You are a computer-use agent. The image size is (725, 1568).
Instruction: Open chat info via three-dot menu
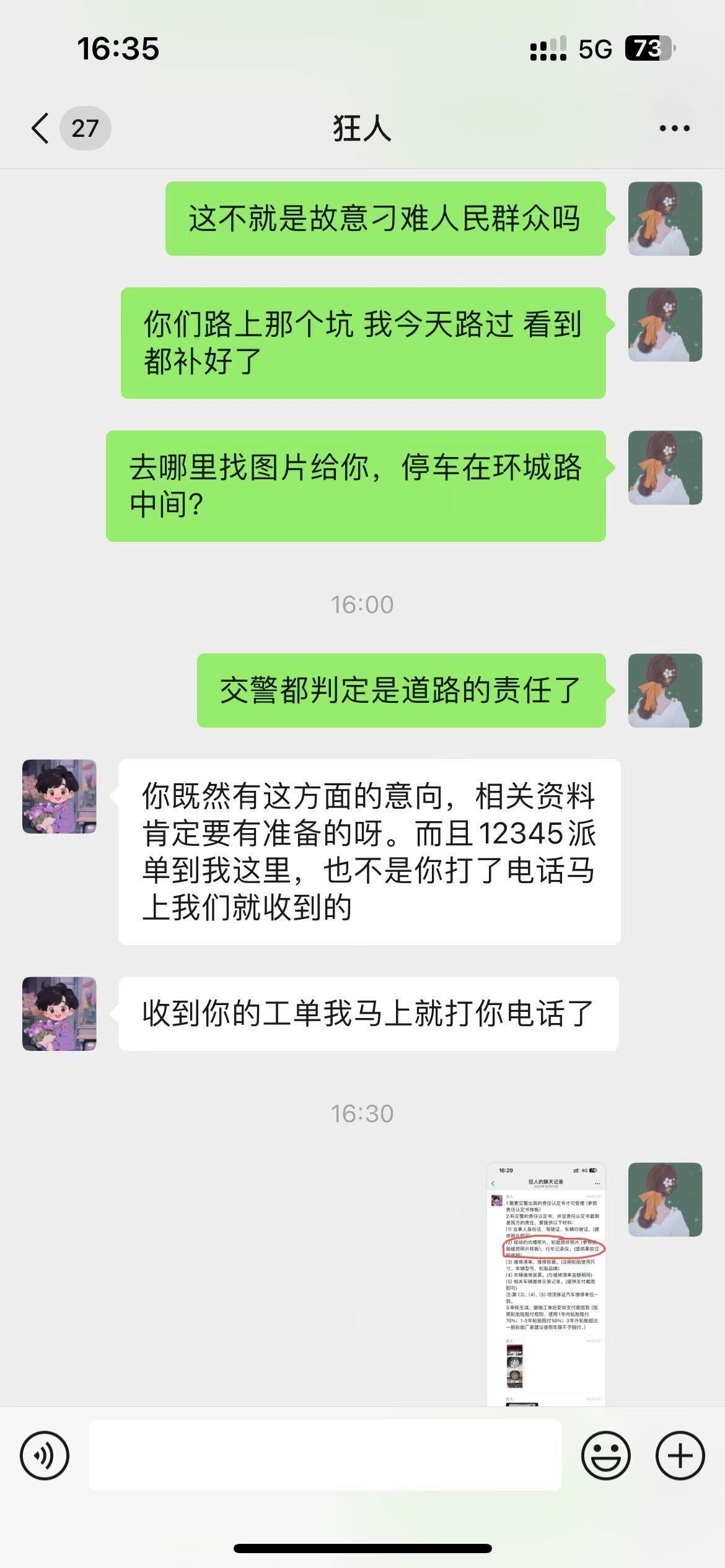click(x=674, y=129)
